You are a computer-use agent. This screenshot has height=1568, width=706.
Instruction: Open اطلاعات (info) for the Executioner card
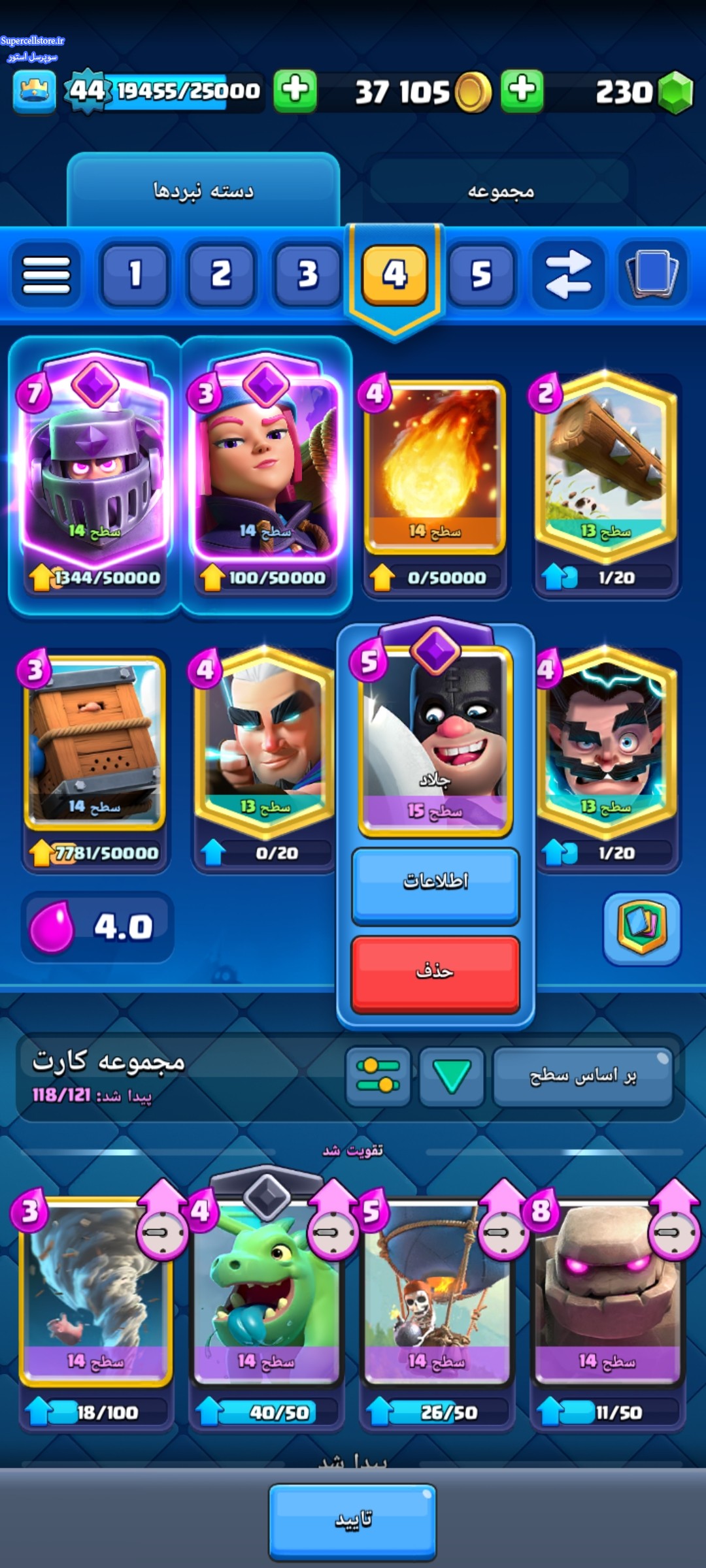point(435,882)
